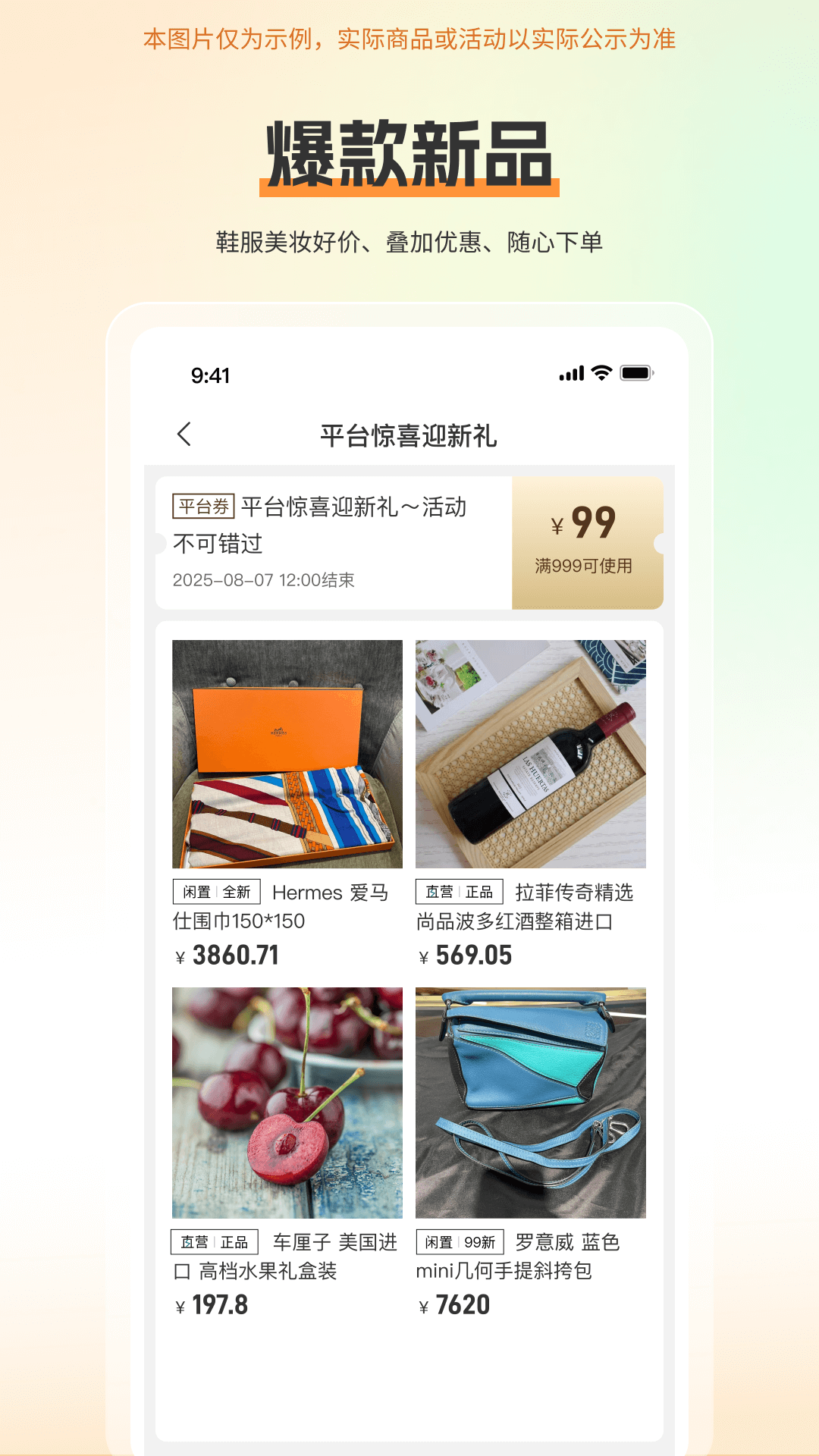Viewport: 819px width, 1456px height.
Task: Select the 平台惊喜迎新礼 page title
Action: (409, 434)
